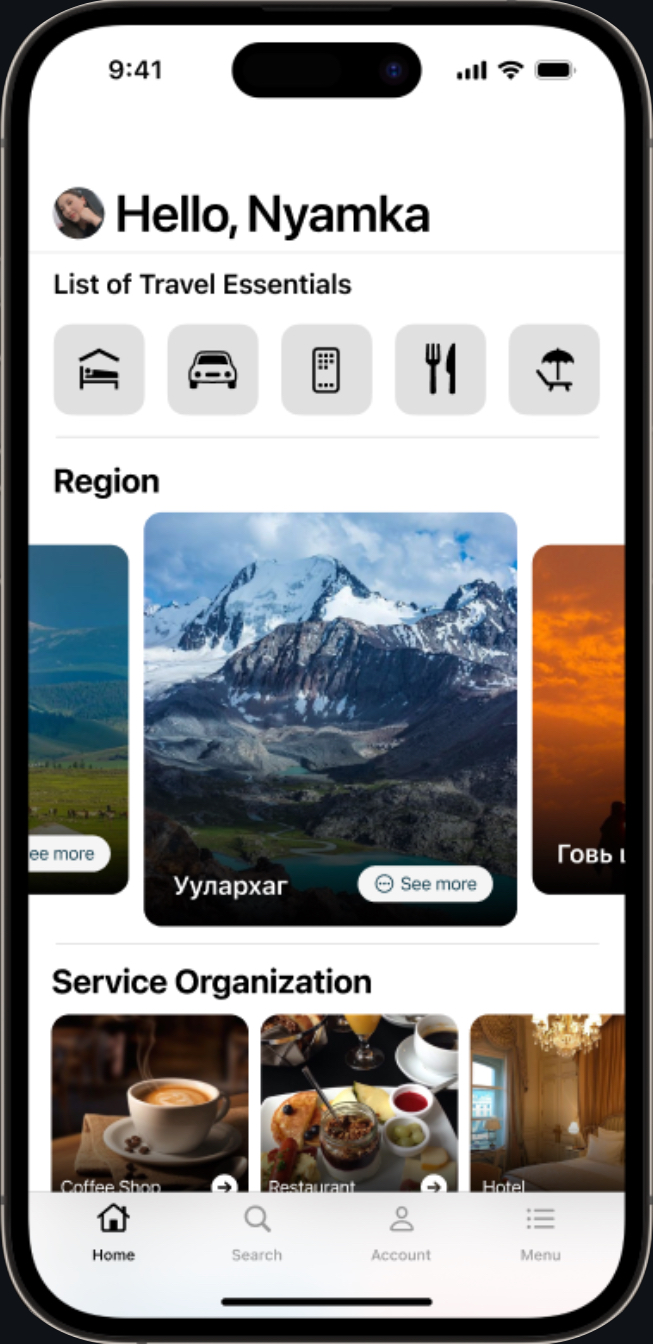
Task: Switch to the Search tab
Action: click(x=257, y=1233)
